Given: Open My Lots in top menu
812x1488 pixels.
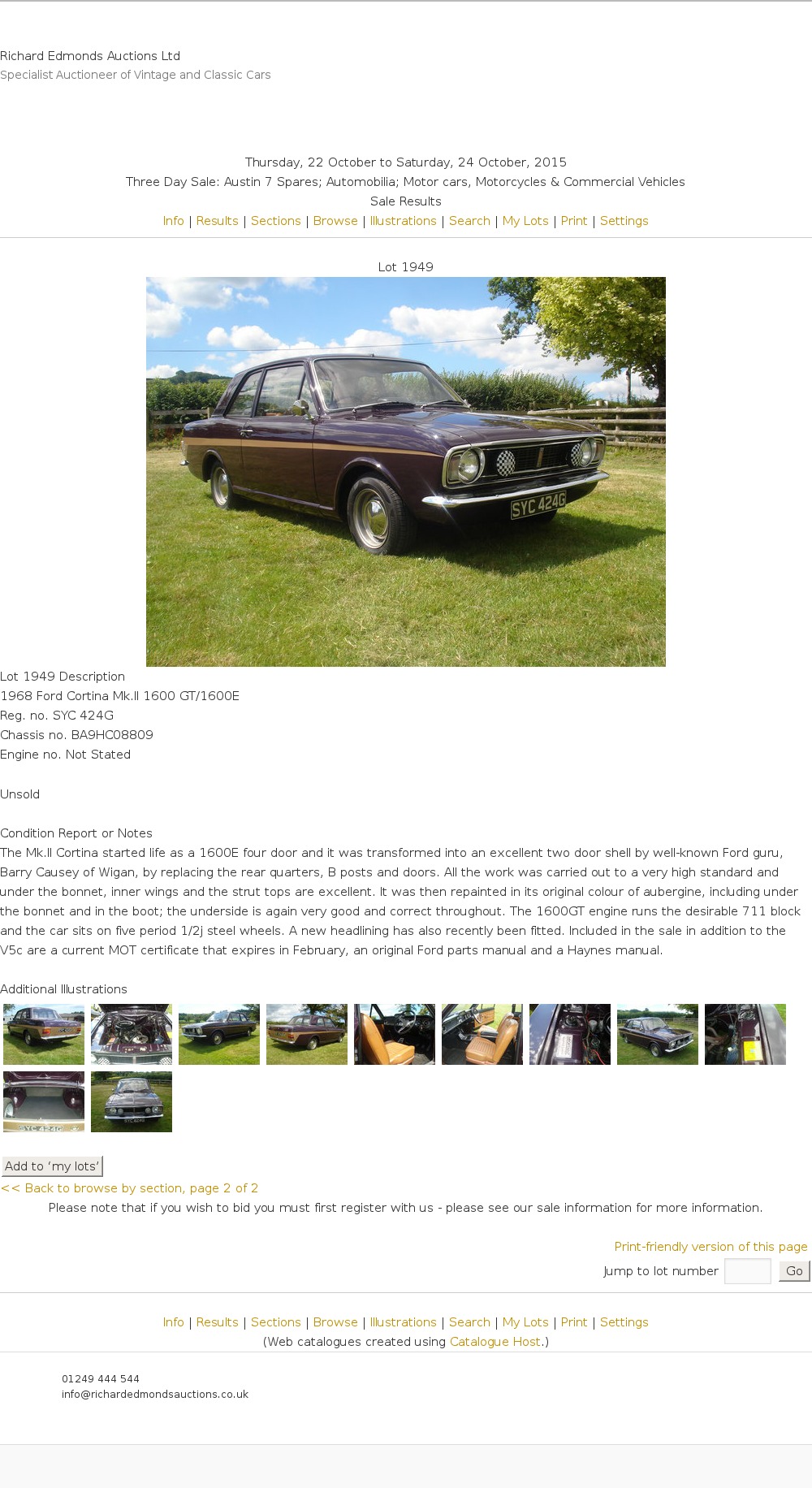Looking at the screenshot, I should pos(525,221).
